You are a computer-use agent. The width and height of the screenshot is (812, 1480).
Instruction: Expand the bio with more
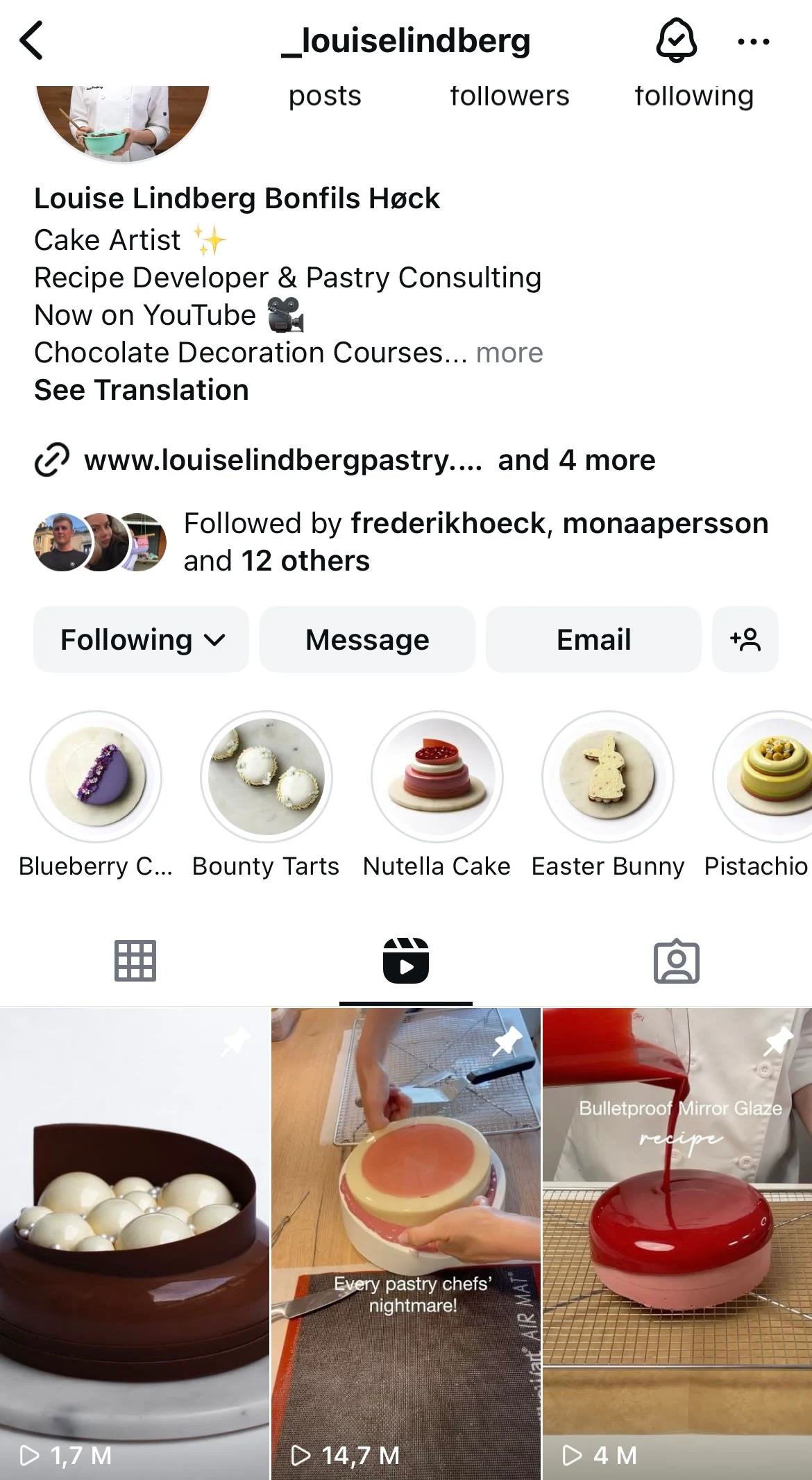509,353
